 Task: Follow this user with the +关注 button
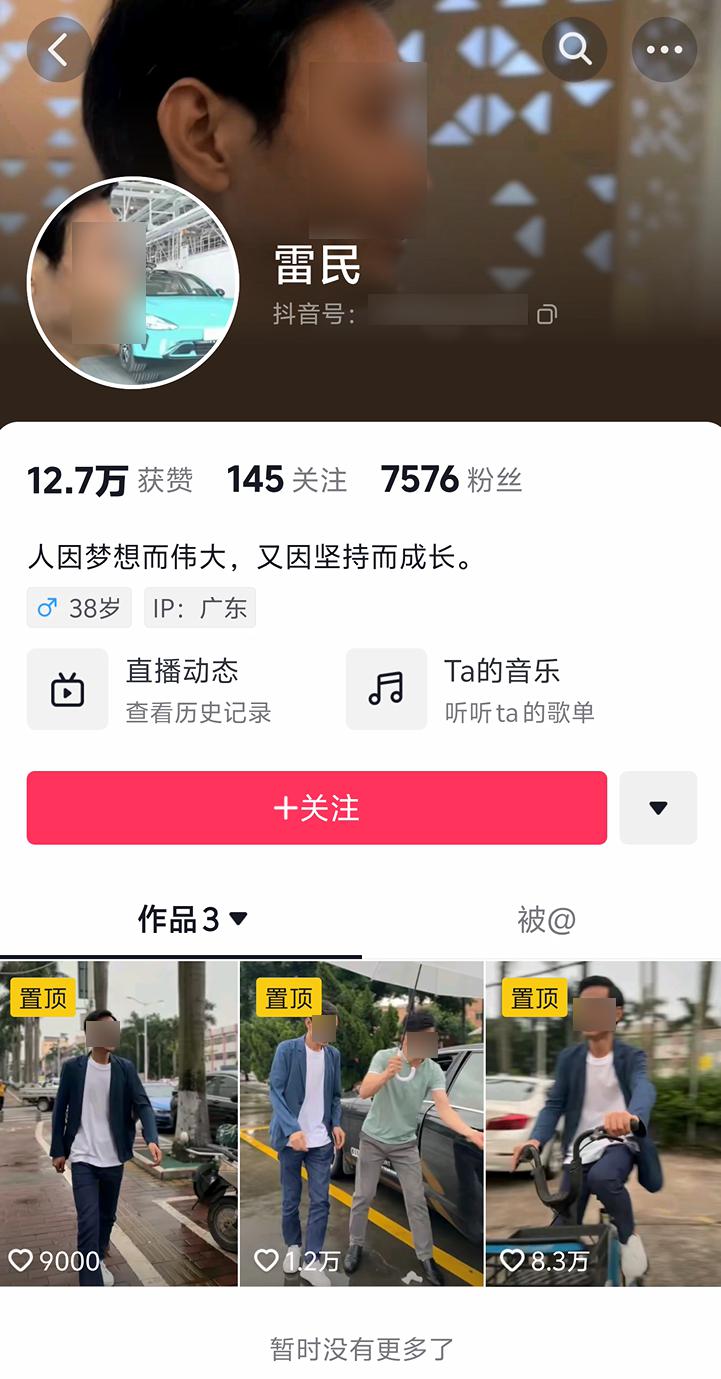click(x=316, y=808)
